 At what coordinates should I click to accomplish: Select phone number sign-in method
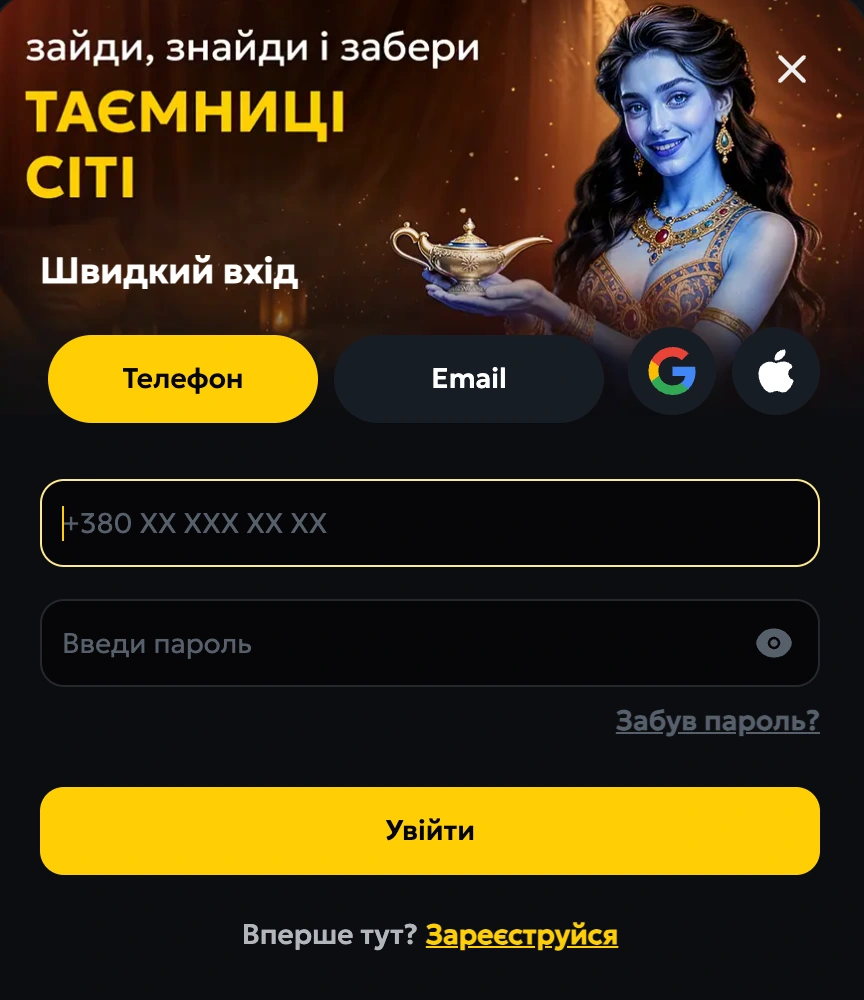click(182, 378)
